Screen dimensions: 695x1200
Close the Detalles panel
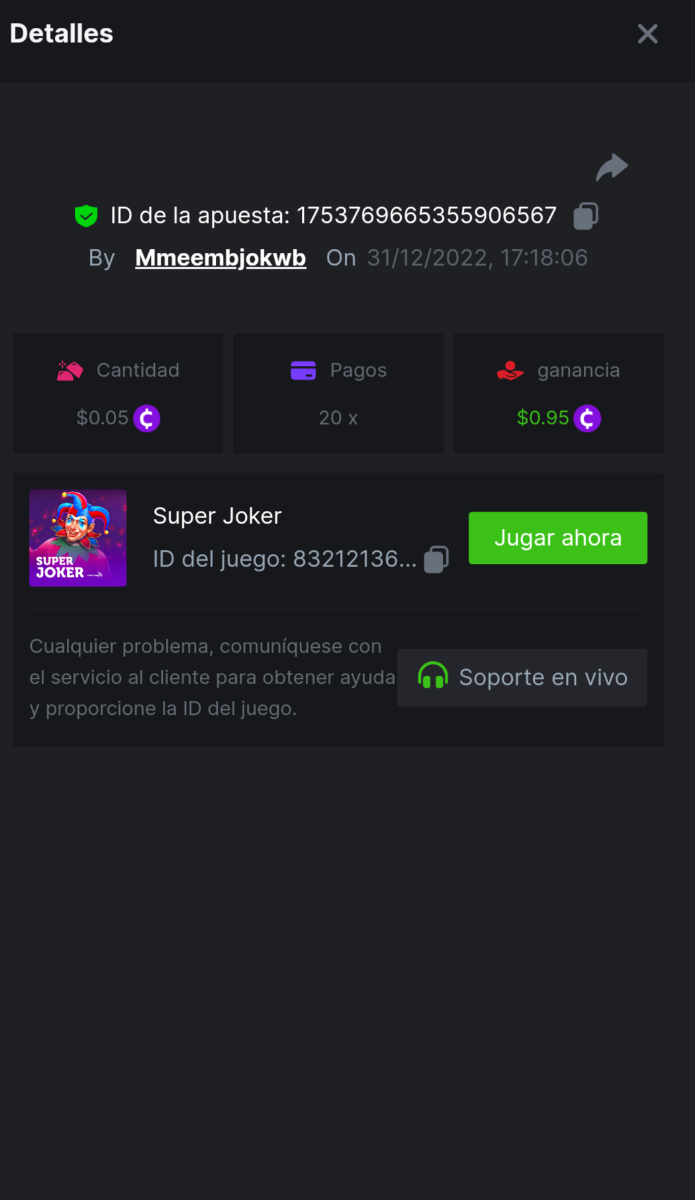click(647, 34)
